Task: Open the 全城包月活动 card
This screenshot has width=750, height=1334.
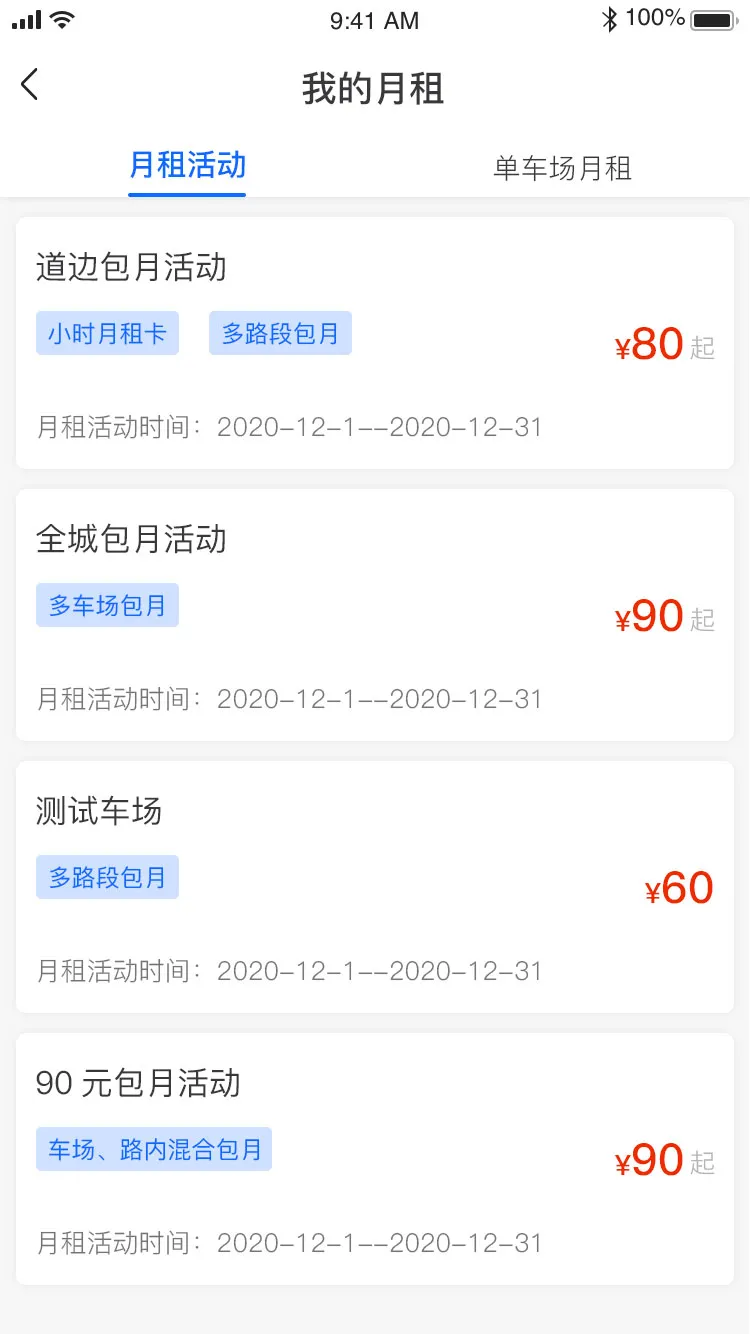Action: (x=375, y=615)
